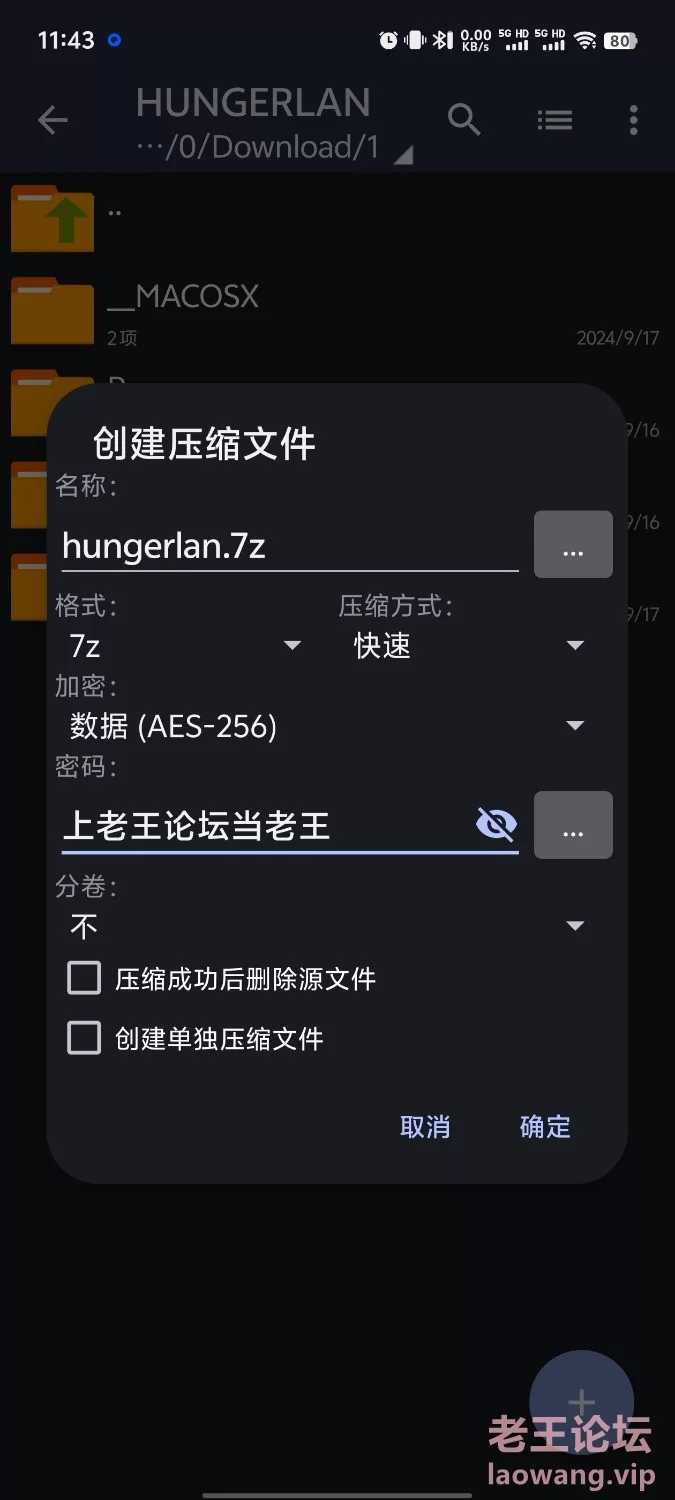Open the compression method dropdown showing 快速
Screen dimensions: 675x1500
tap(469, 646)
